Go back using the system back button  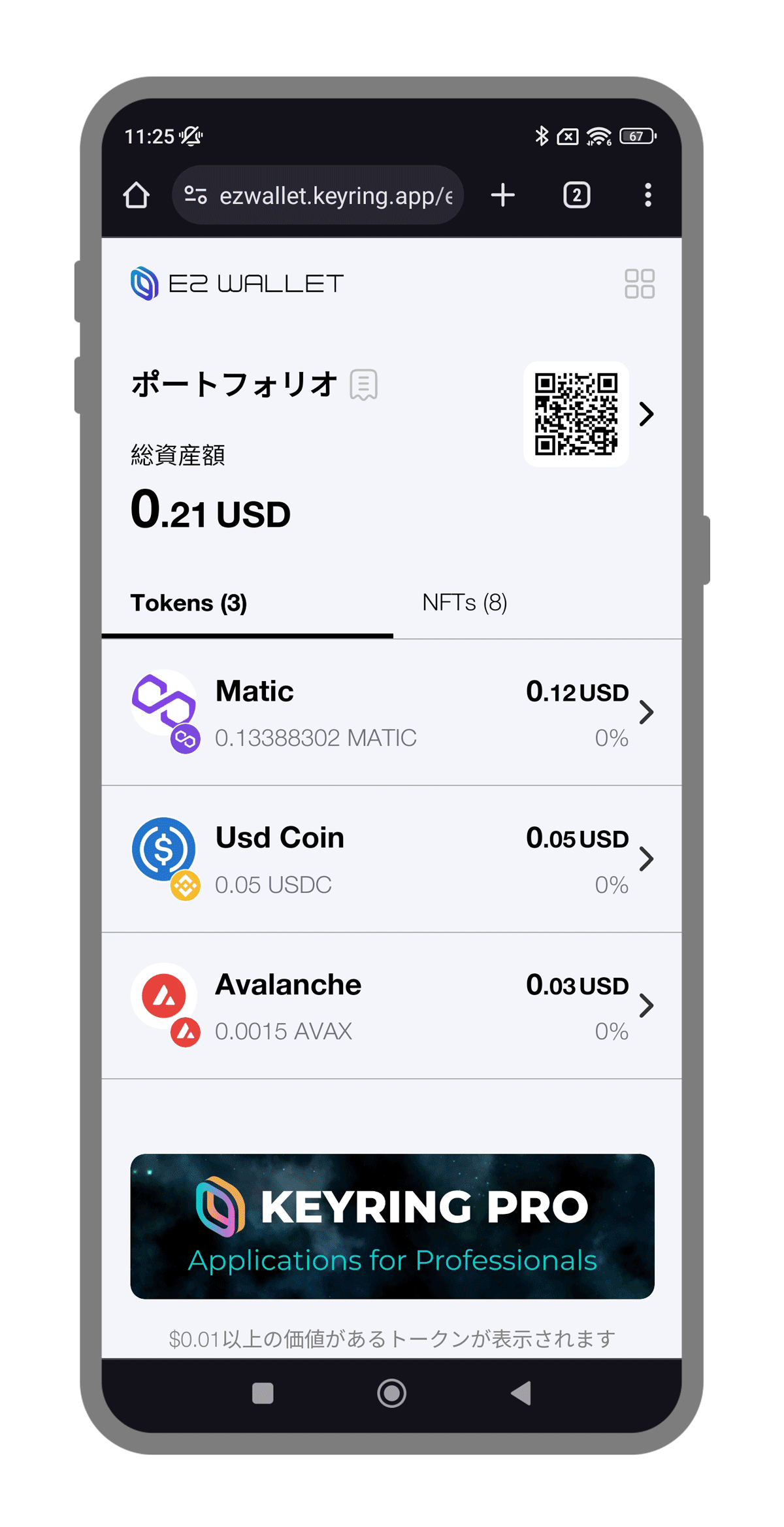coord(521,1393)
